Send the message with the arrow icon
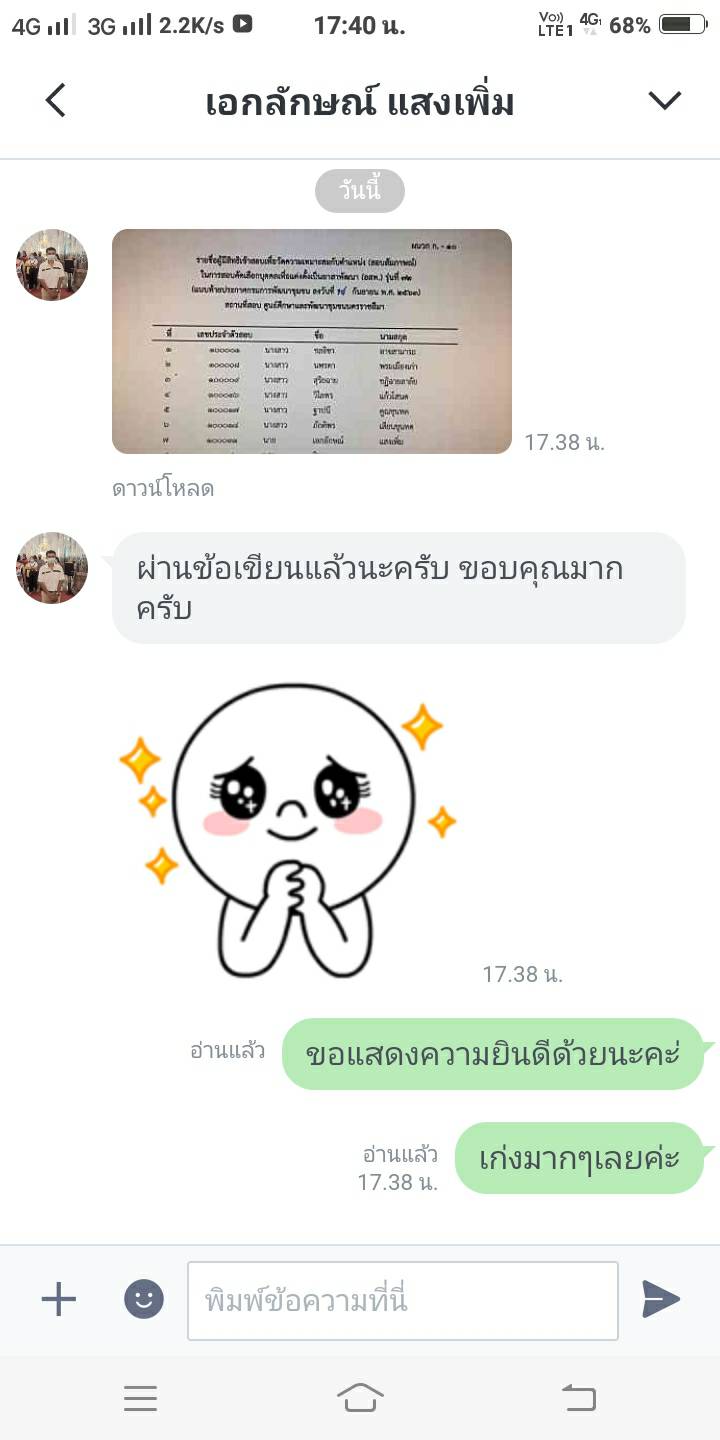720x1440 pixels. [x=661, y=1299]
